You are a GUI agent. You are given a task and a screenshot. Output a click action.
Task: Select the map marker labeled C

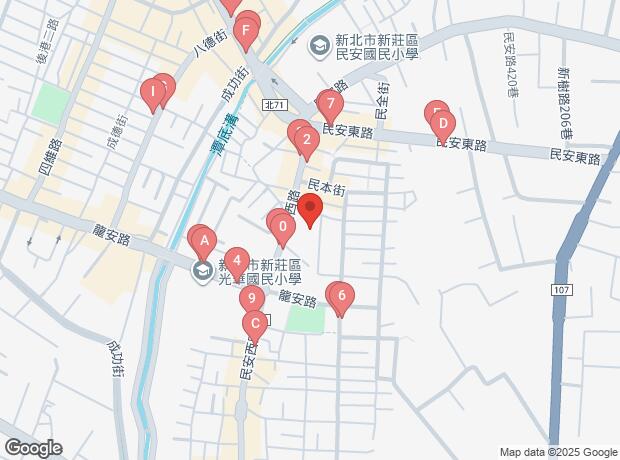(255, 323)
